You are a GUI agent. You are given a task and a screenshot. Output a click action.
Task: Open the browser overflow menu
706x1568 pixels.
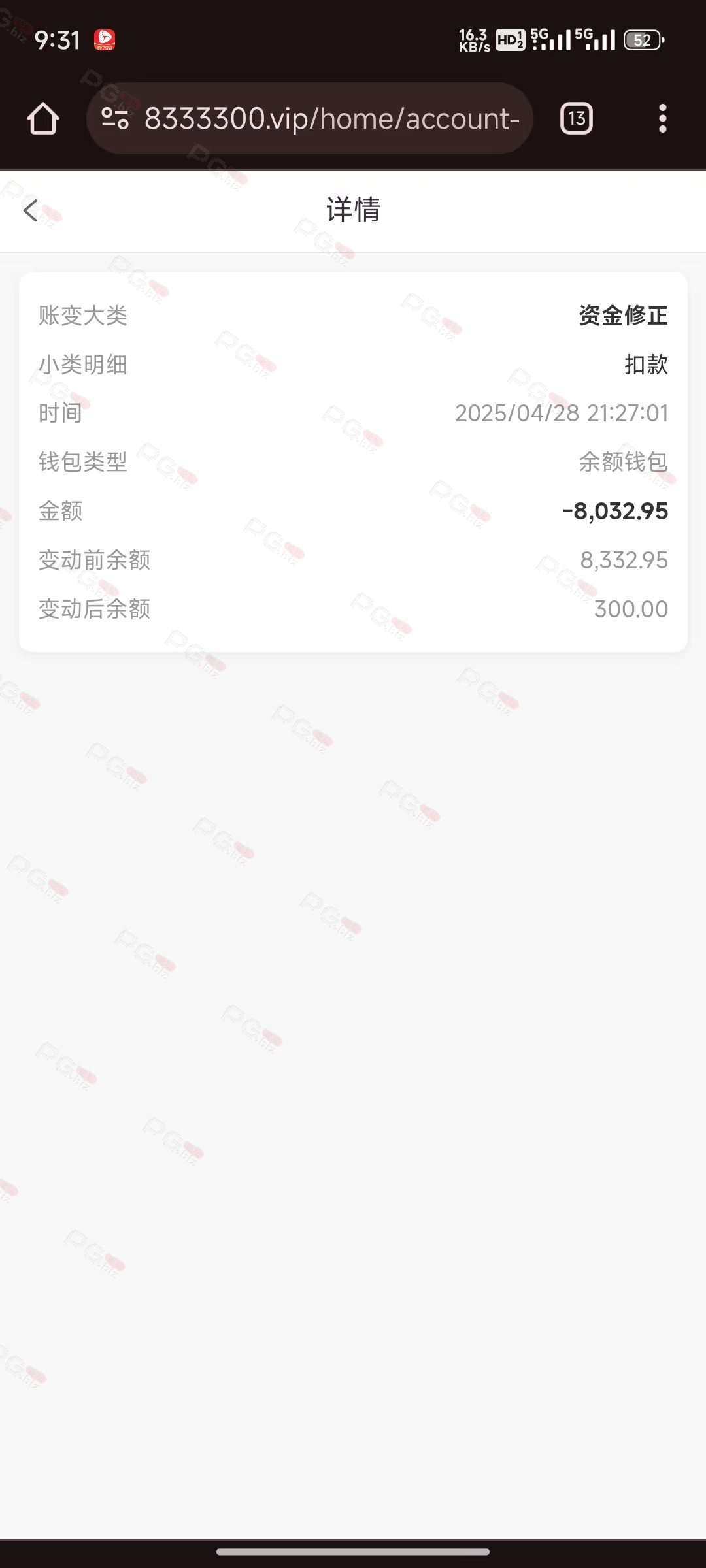point(662,118)
